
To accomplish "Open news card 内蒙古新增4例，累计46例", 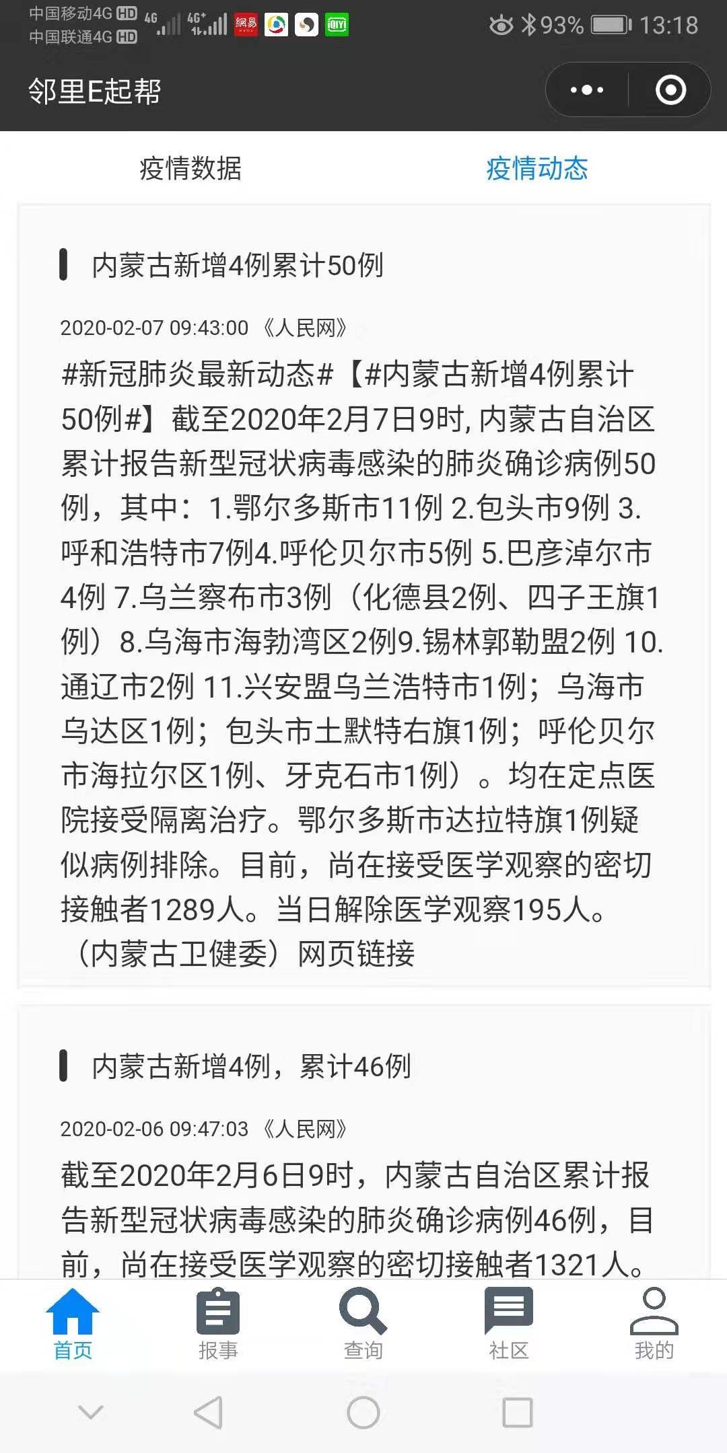I will (364, 1144).
